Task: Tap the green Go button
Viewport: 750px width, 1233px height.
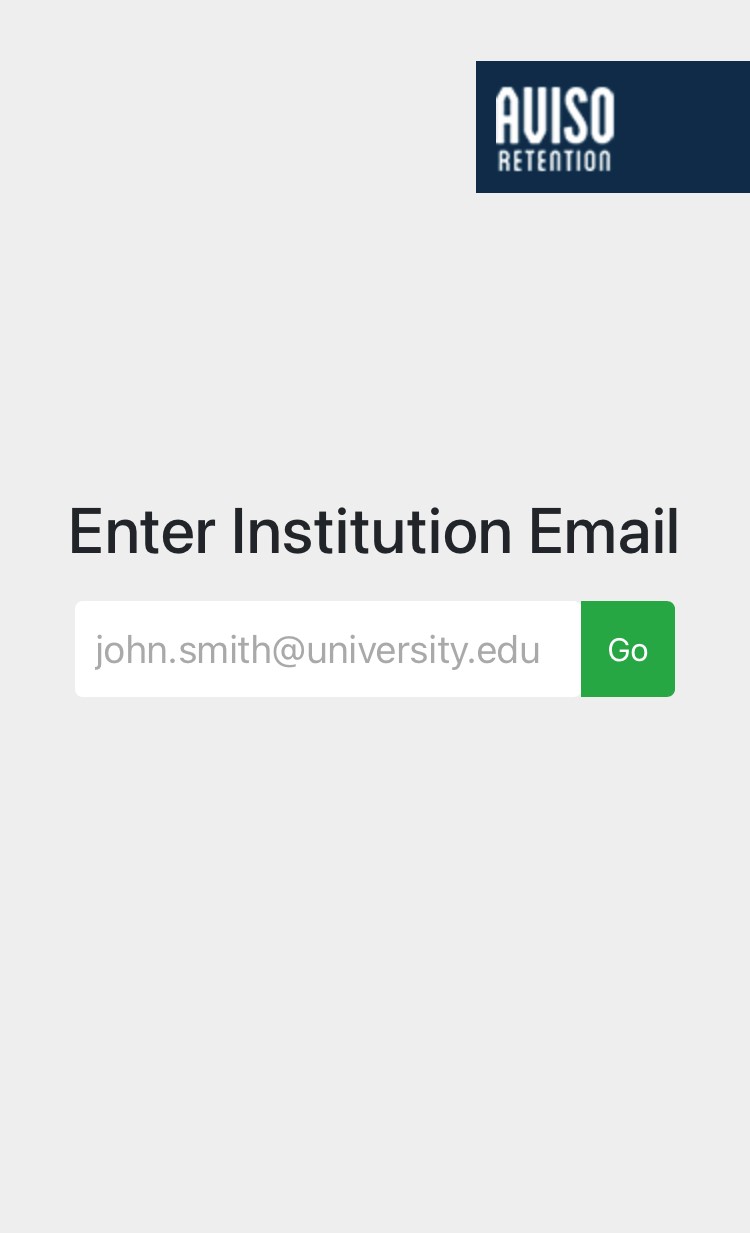Action: pyautogui.click(x=628, y=649)
